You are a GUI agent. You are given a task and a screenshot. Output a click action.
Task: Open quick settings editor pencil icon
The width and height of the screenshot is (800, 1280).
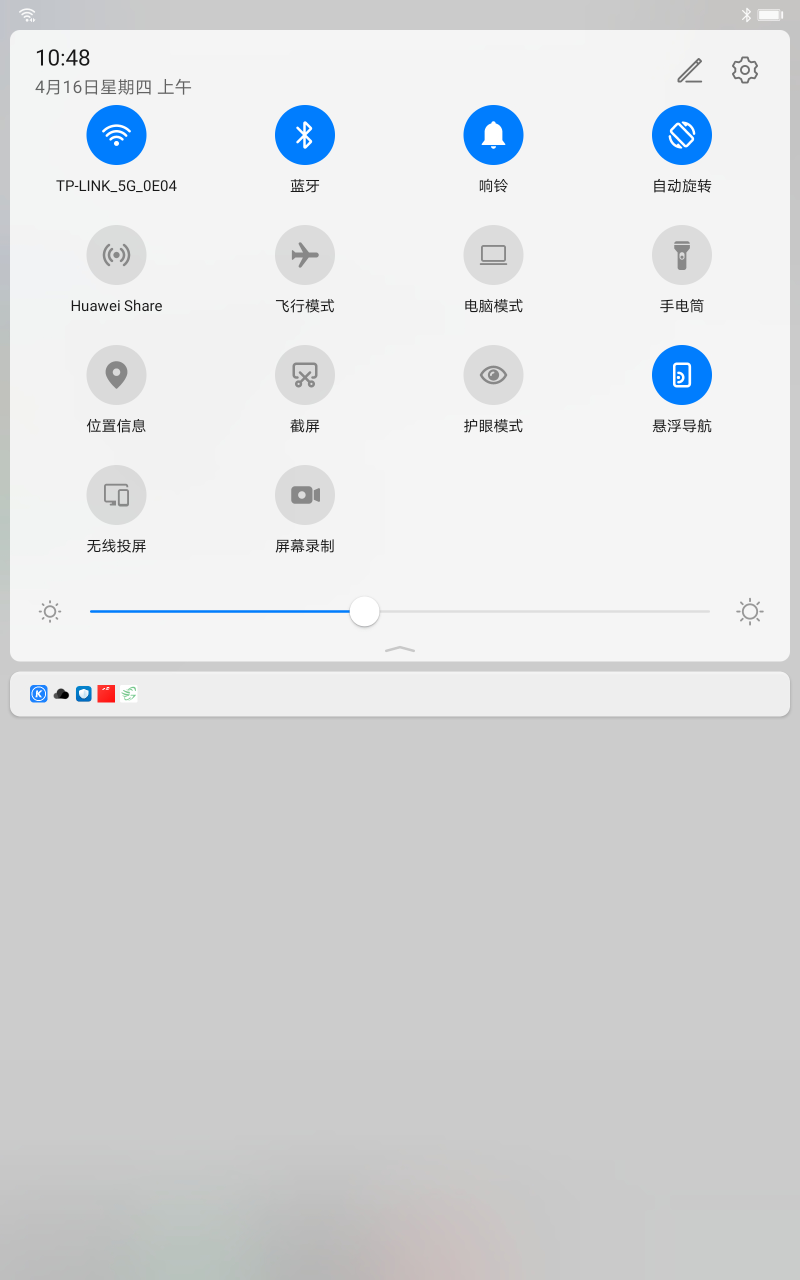click(689, 70)
